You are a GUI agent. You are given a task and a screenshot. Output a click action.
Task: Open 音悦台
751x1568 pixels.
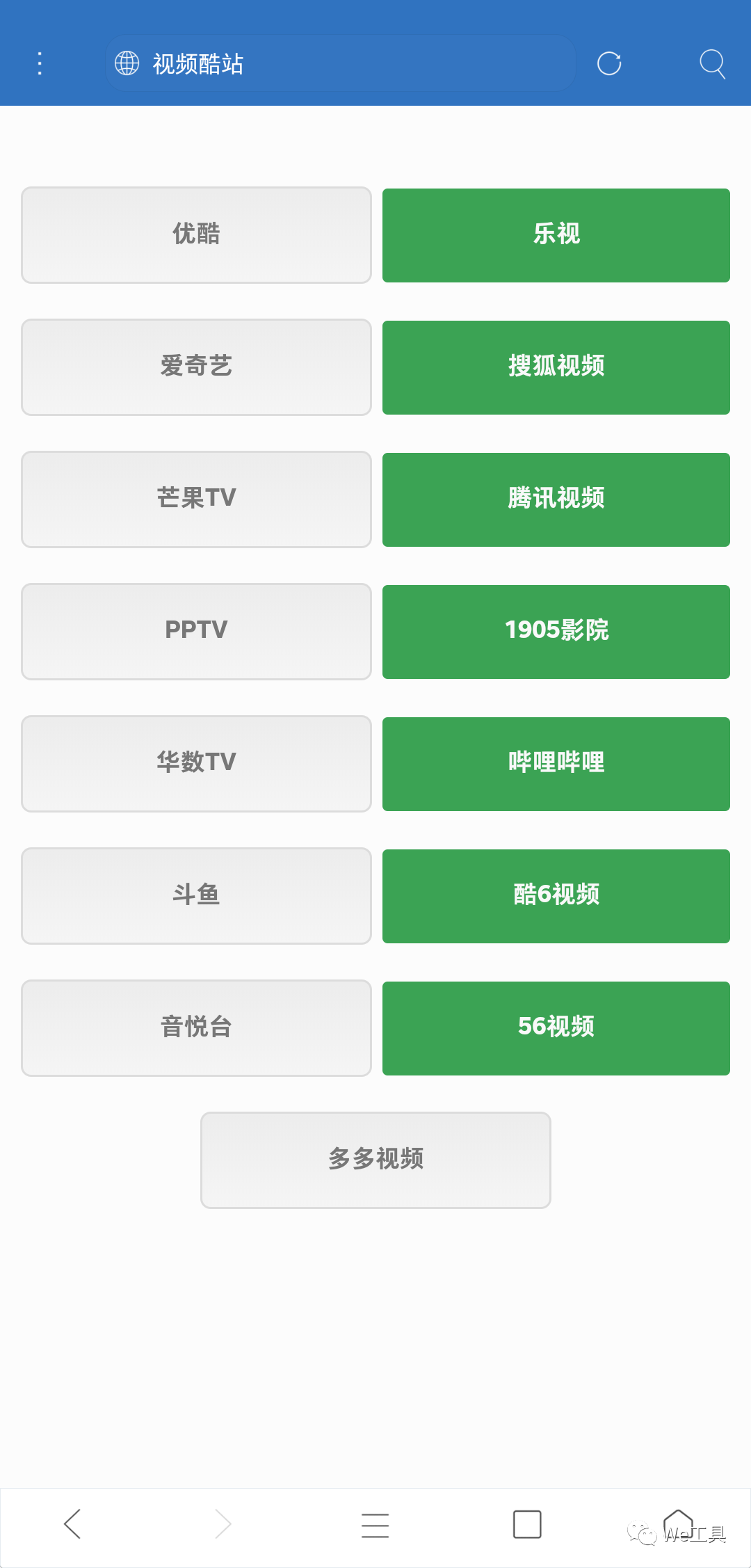pos(196,1028)
